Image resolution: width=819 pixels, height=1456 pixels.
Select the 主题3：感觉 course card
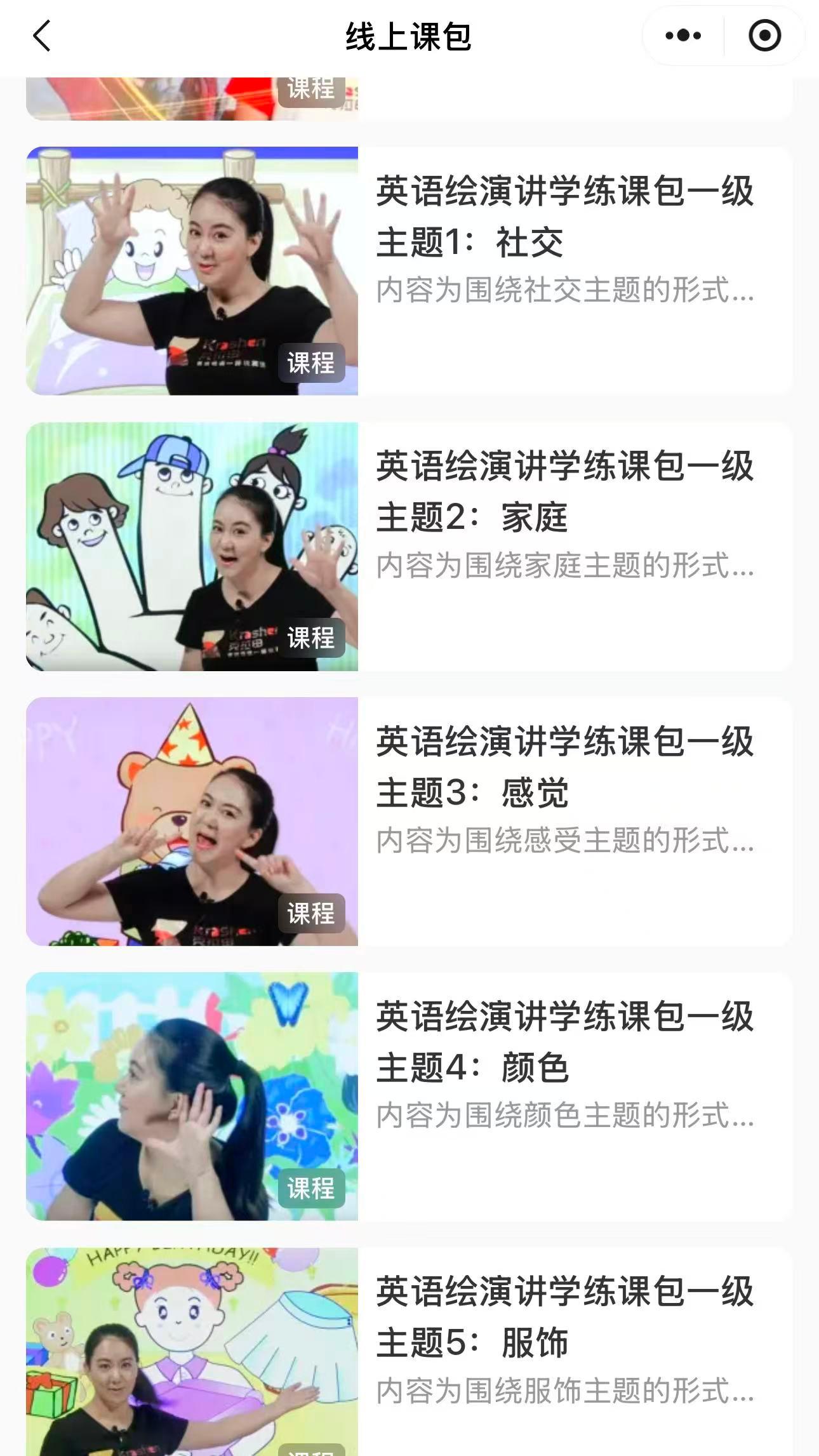409,821
